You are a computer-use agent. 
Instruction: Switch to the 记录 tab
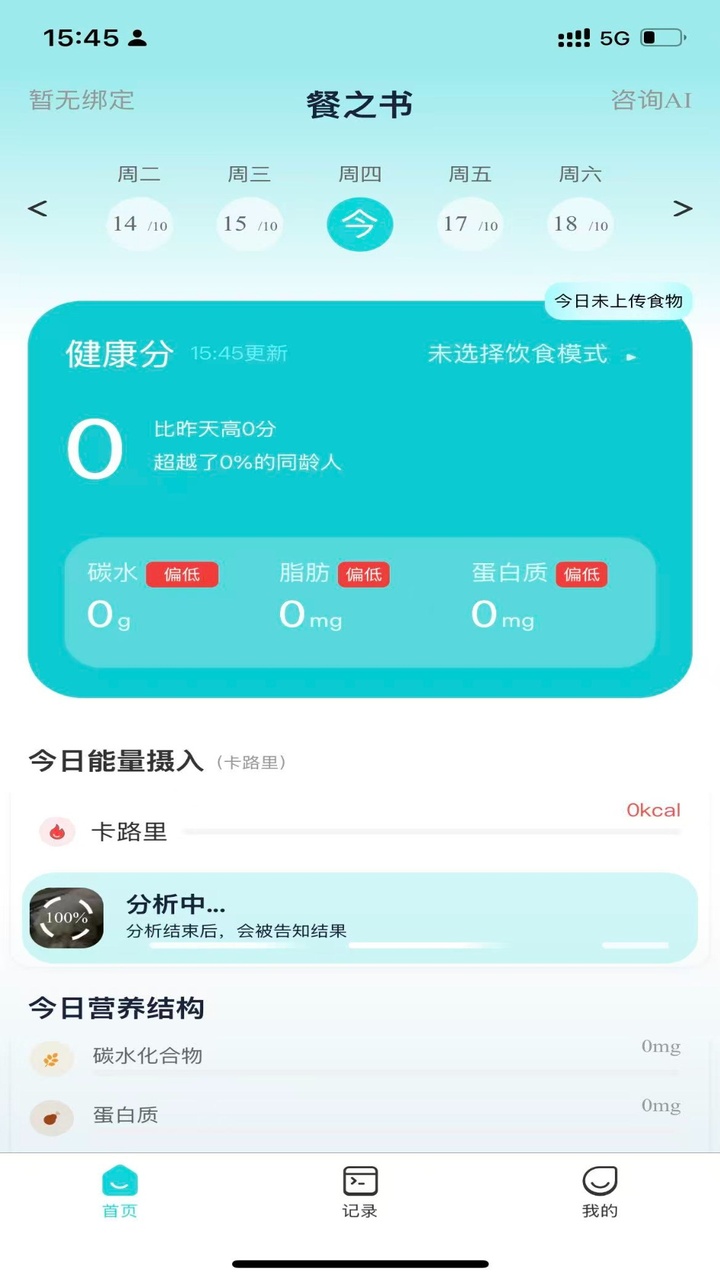(x=360, y=1192)
